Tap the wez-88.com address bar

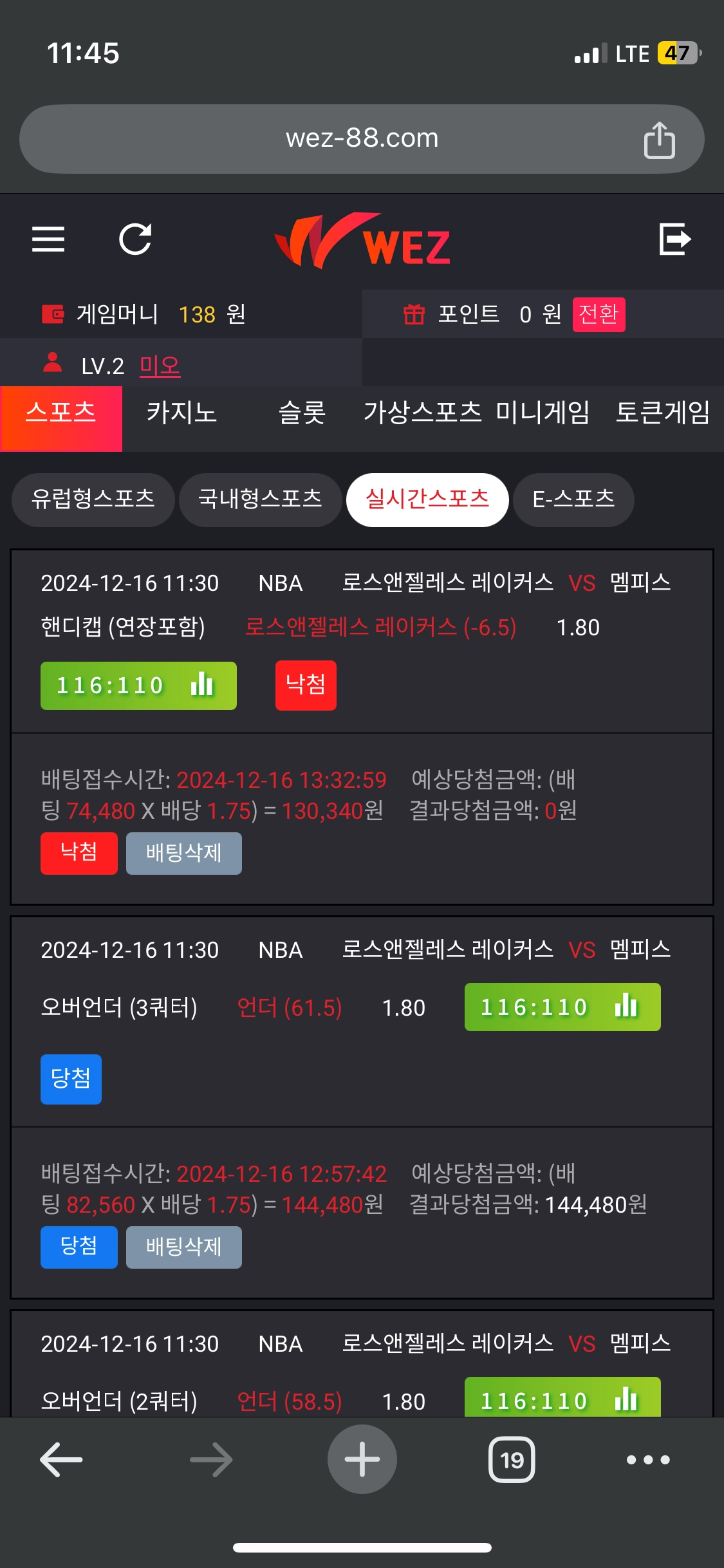pyautogui.click(x=362, y=139)
